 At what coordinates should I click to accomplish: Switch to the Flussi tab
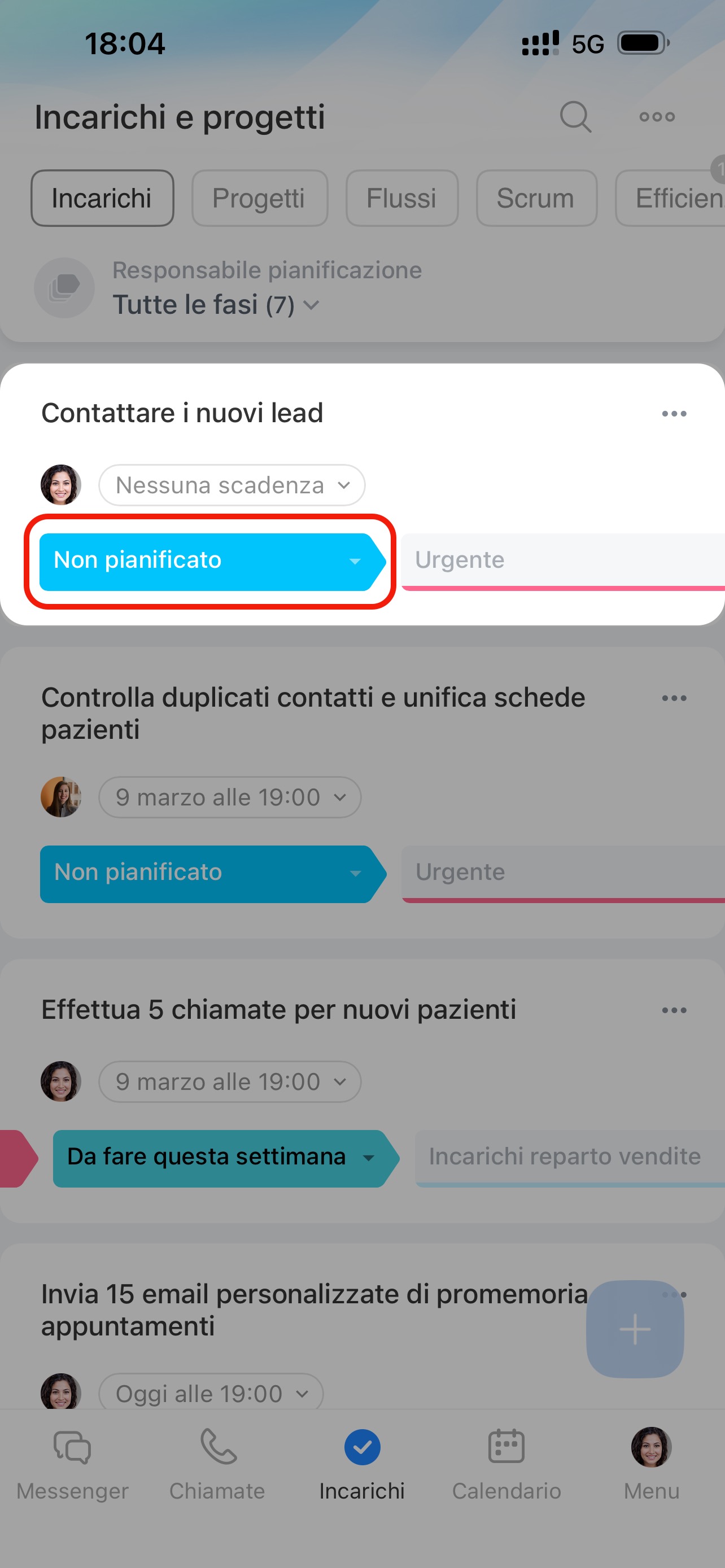402,199
